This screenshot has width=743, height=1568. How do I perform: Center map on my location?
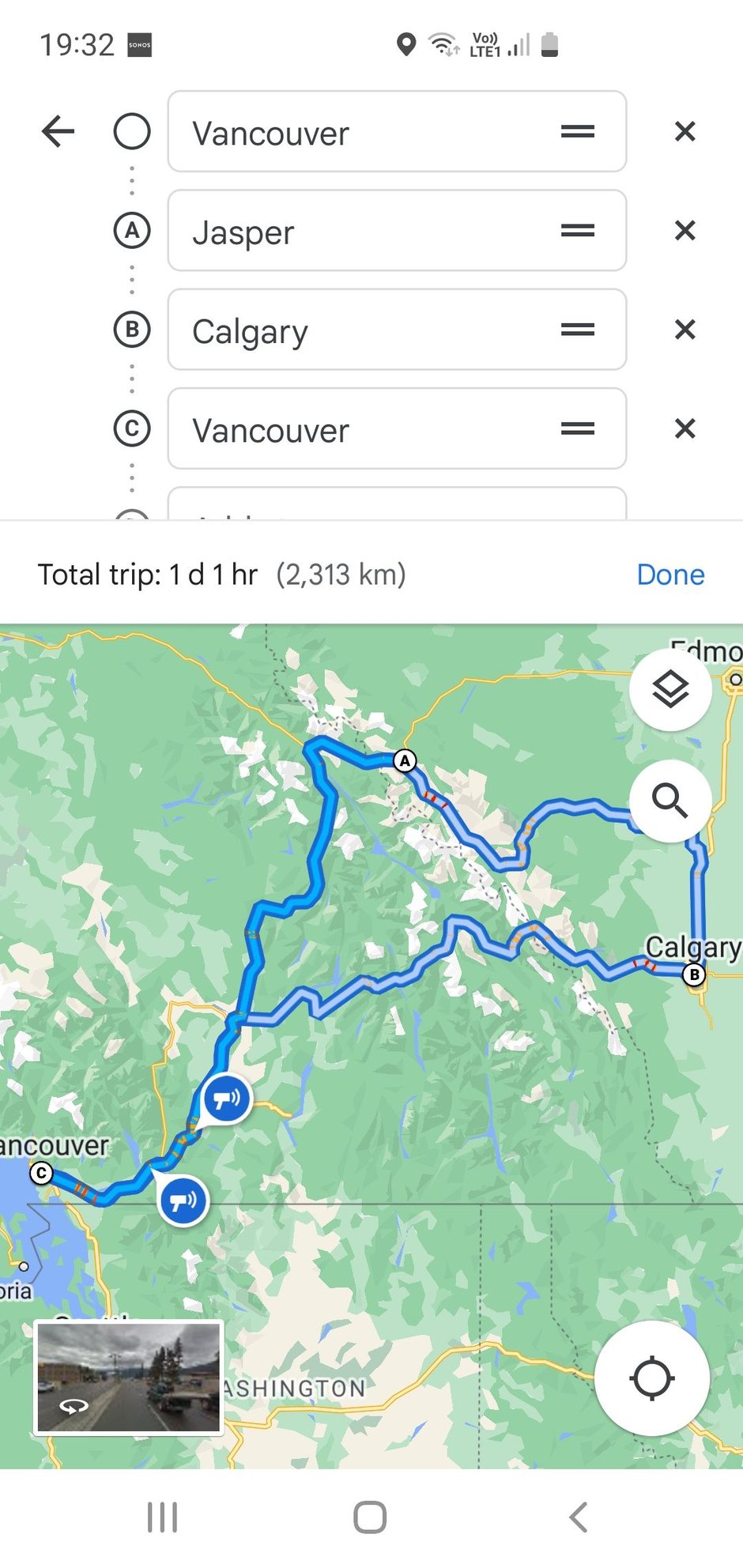651,1378
